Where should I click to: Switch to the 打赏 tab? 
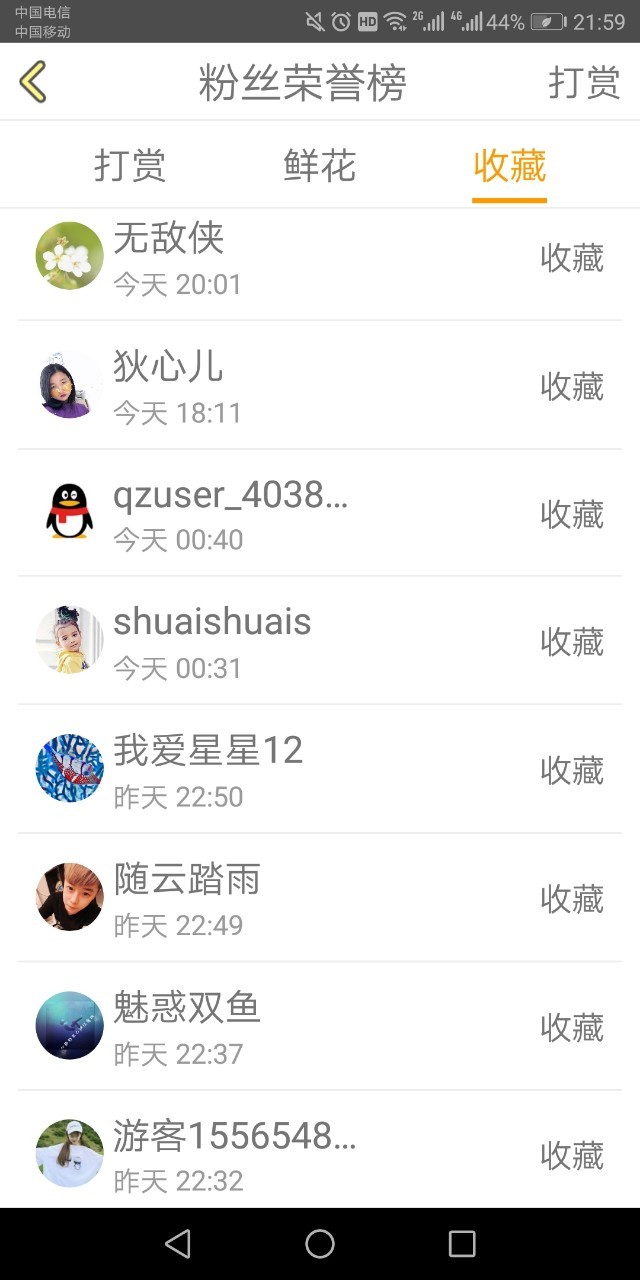[x=130, y=166]
